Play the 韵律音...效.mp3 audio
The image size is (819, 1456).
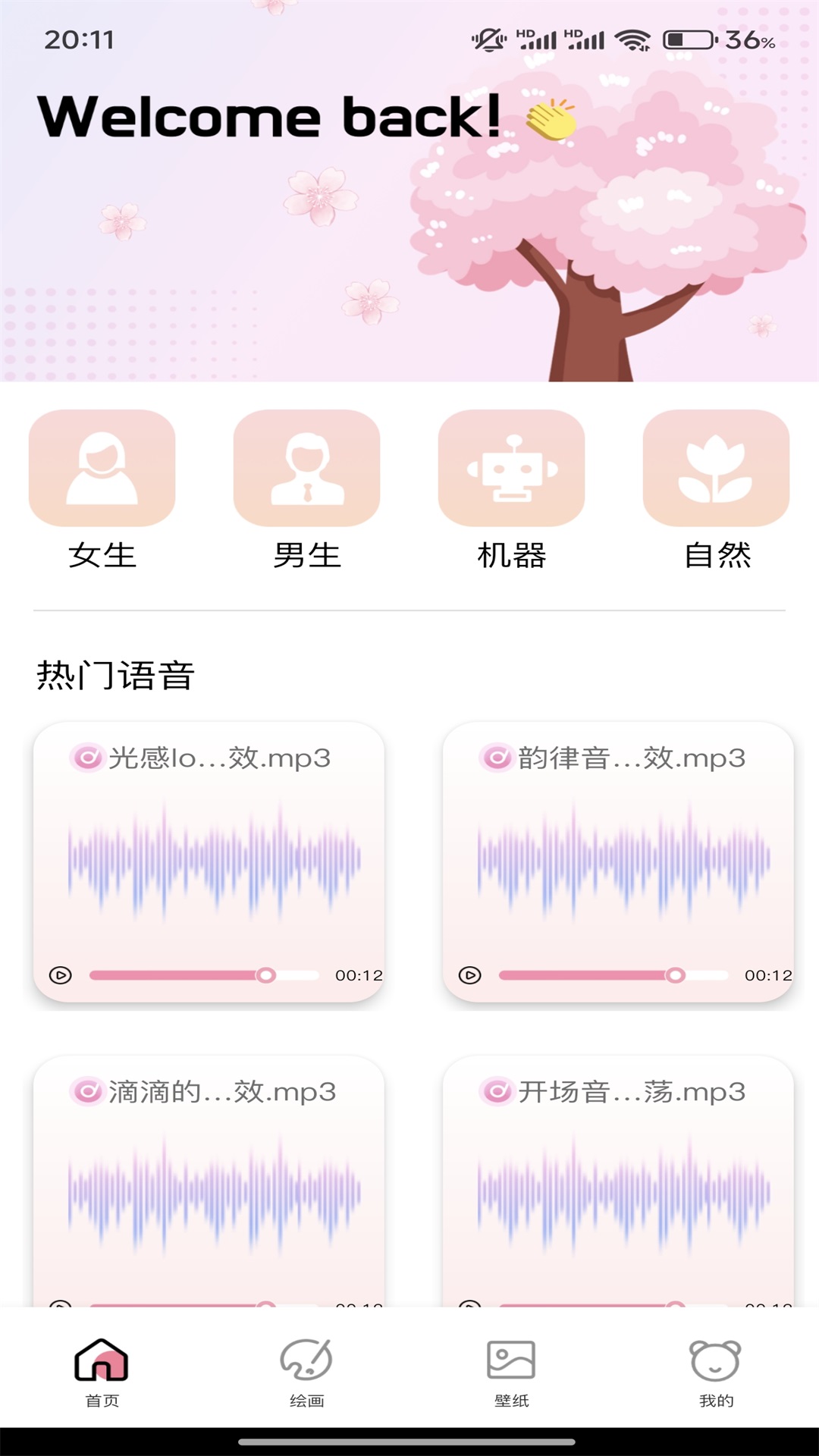[x=469, y=974]
